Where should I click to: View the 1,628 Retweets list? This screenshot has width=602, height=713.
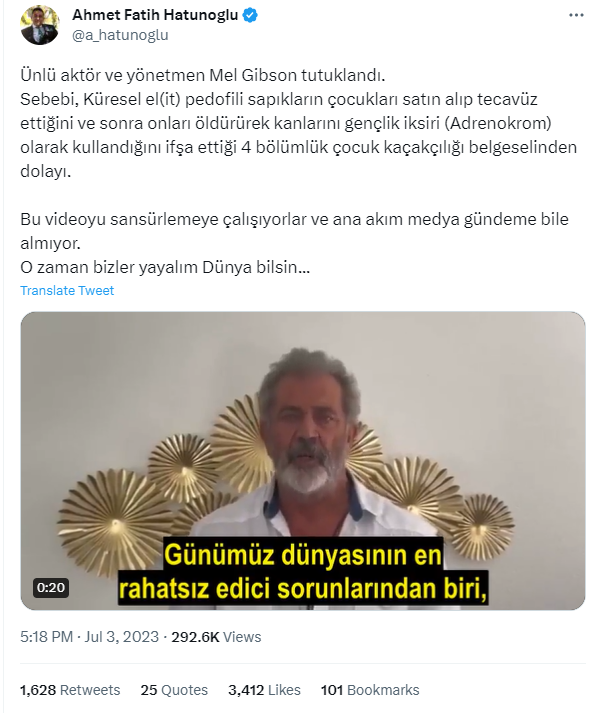point(70,690)
